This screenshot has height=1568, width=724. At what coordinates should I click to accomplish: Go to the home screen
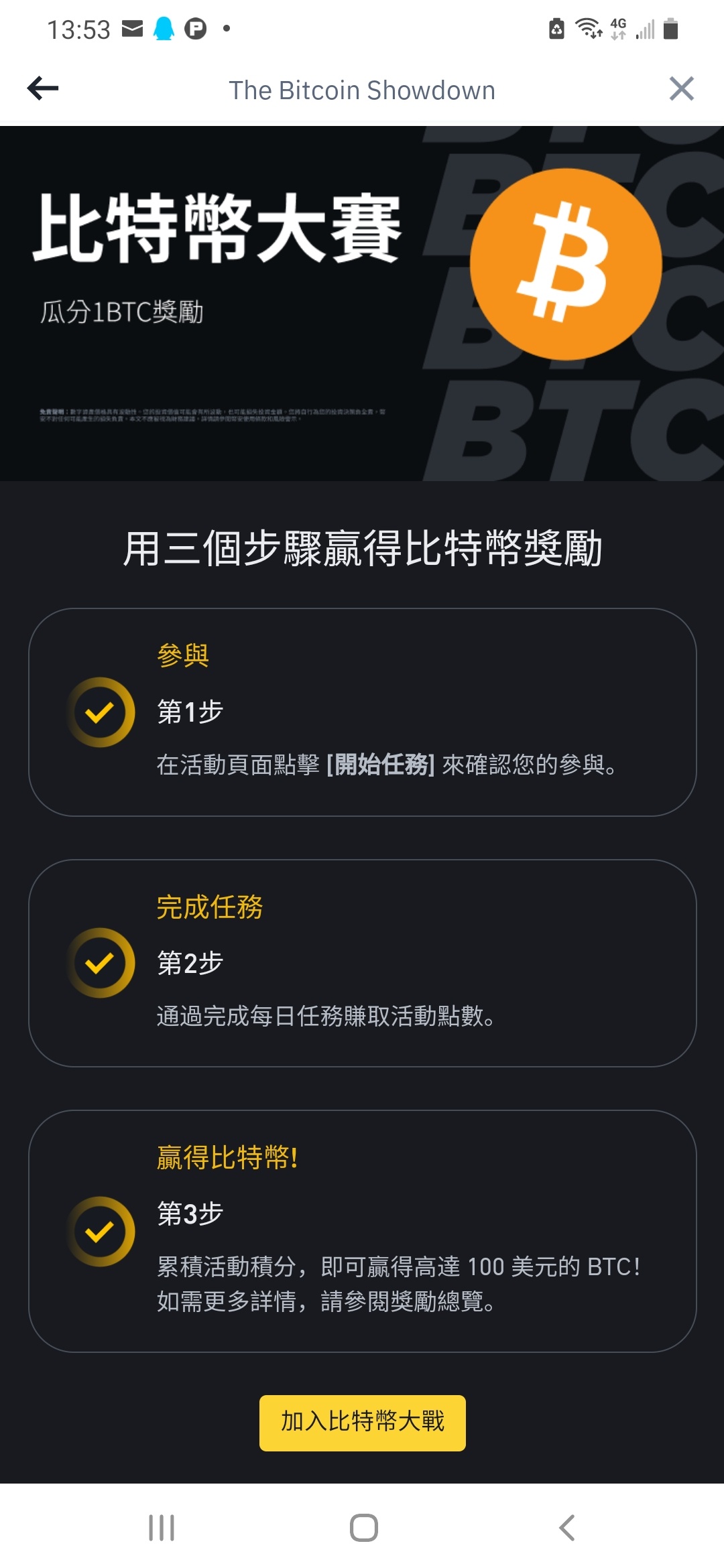[364, 1528]
